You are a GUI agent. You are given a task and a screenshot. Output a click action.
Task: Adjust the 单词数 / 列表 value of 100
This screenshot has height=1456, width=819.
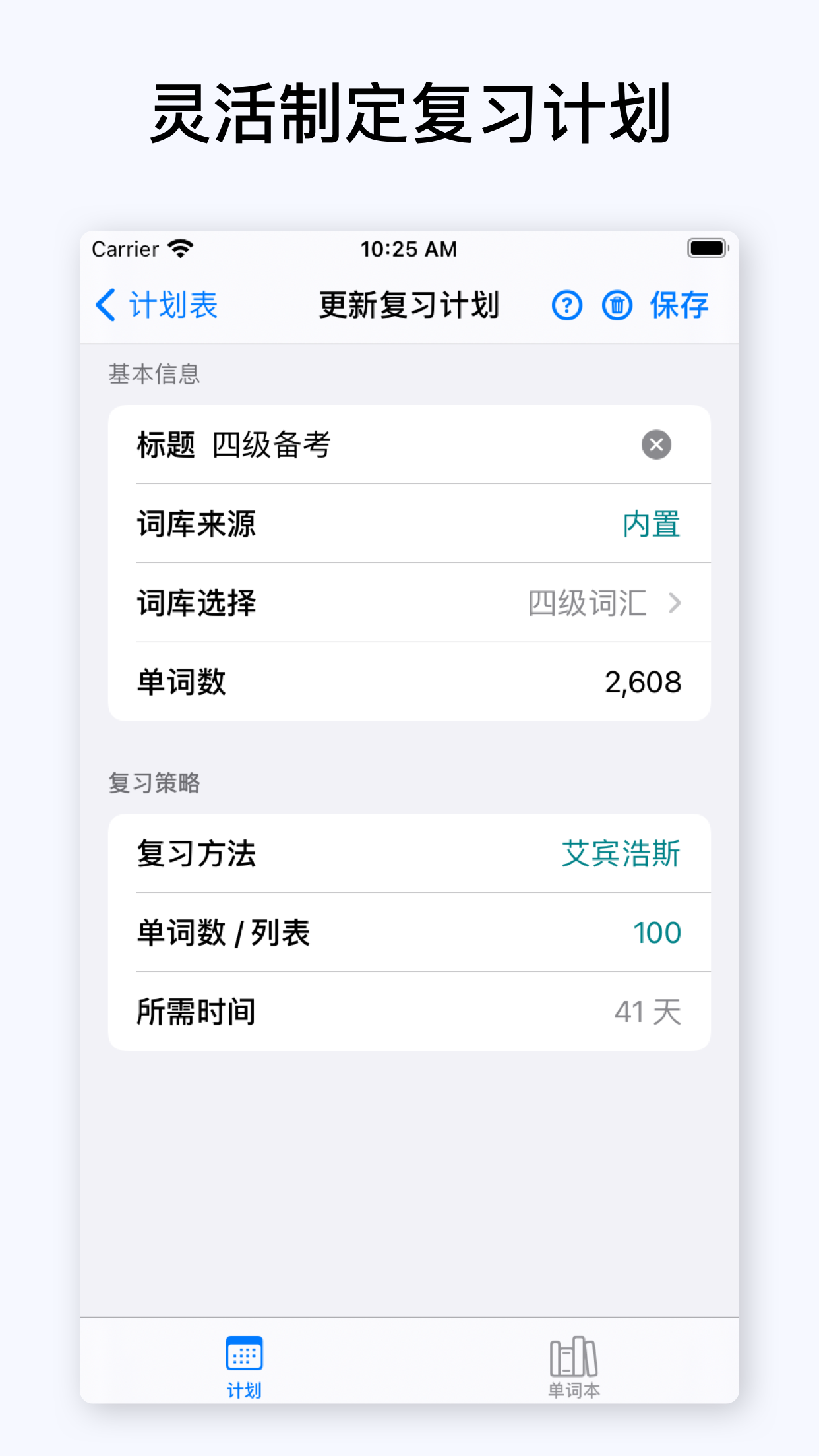coord(657,932)
